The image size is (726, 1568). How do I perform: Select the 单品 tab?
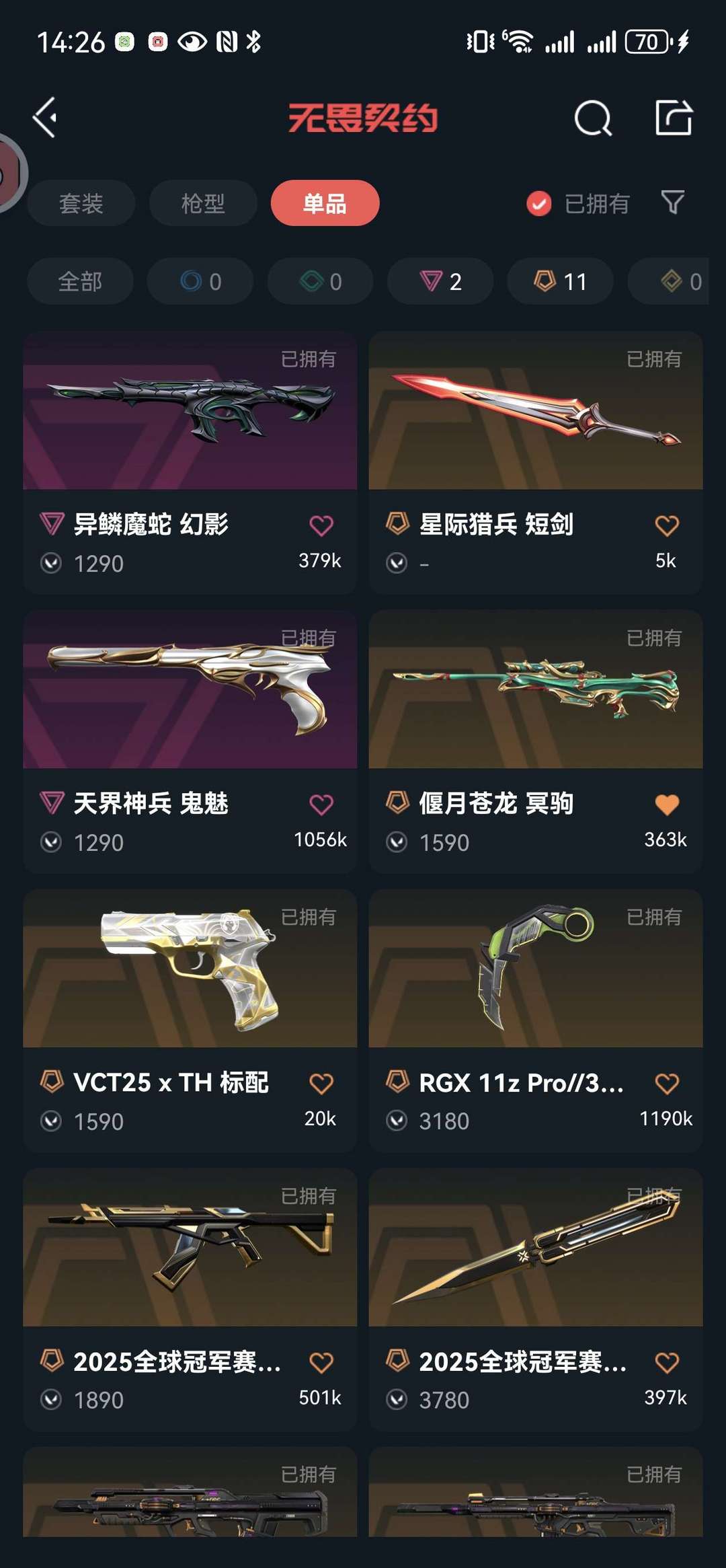tap(325, 203)
